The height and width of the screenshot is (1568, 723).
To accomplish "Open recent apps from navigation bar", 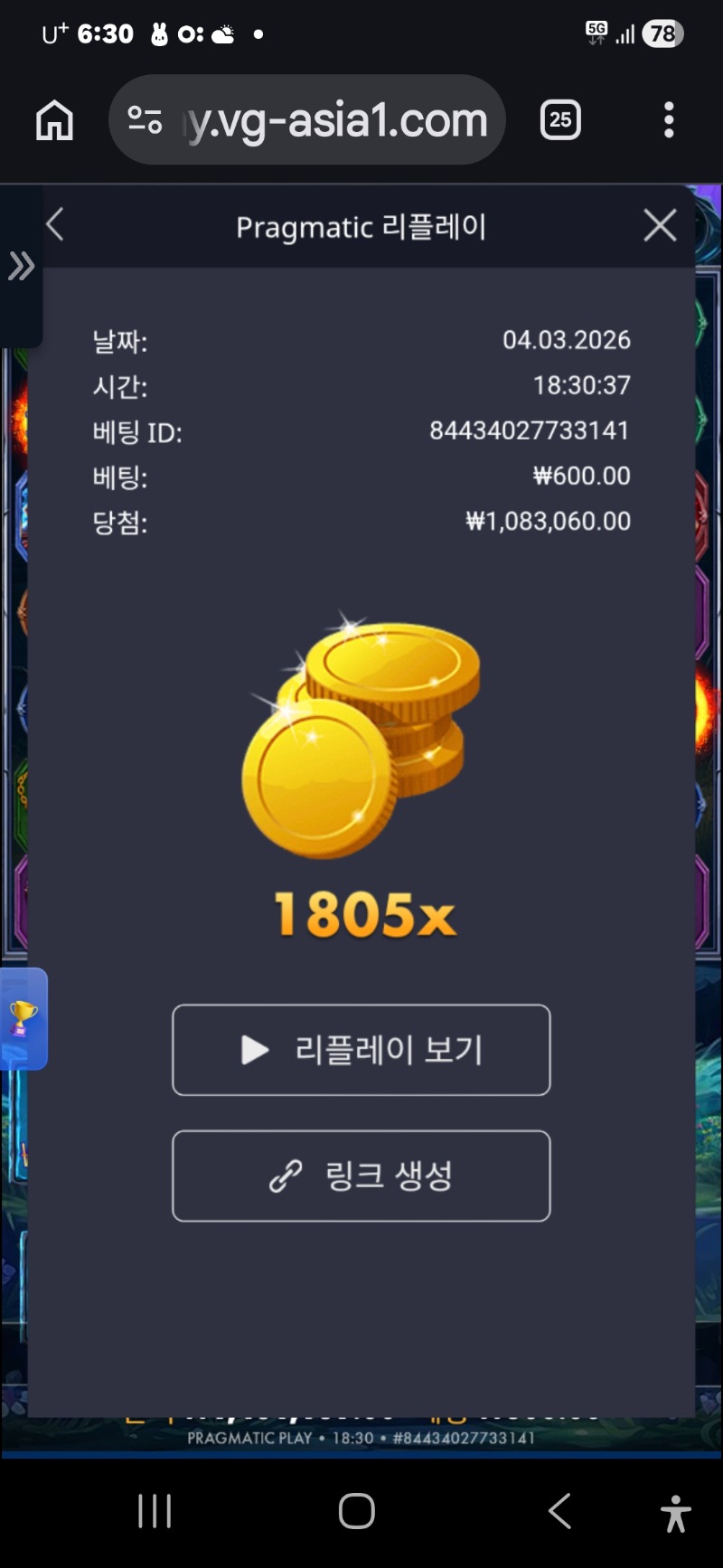I will 155,1511.
